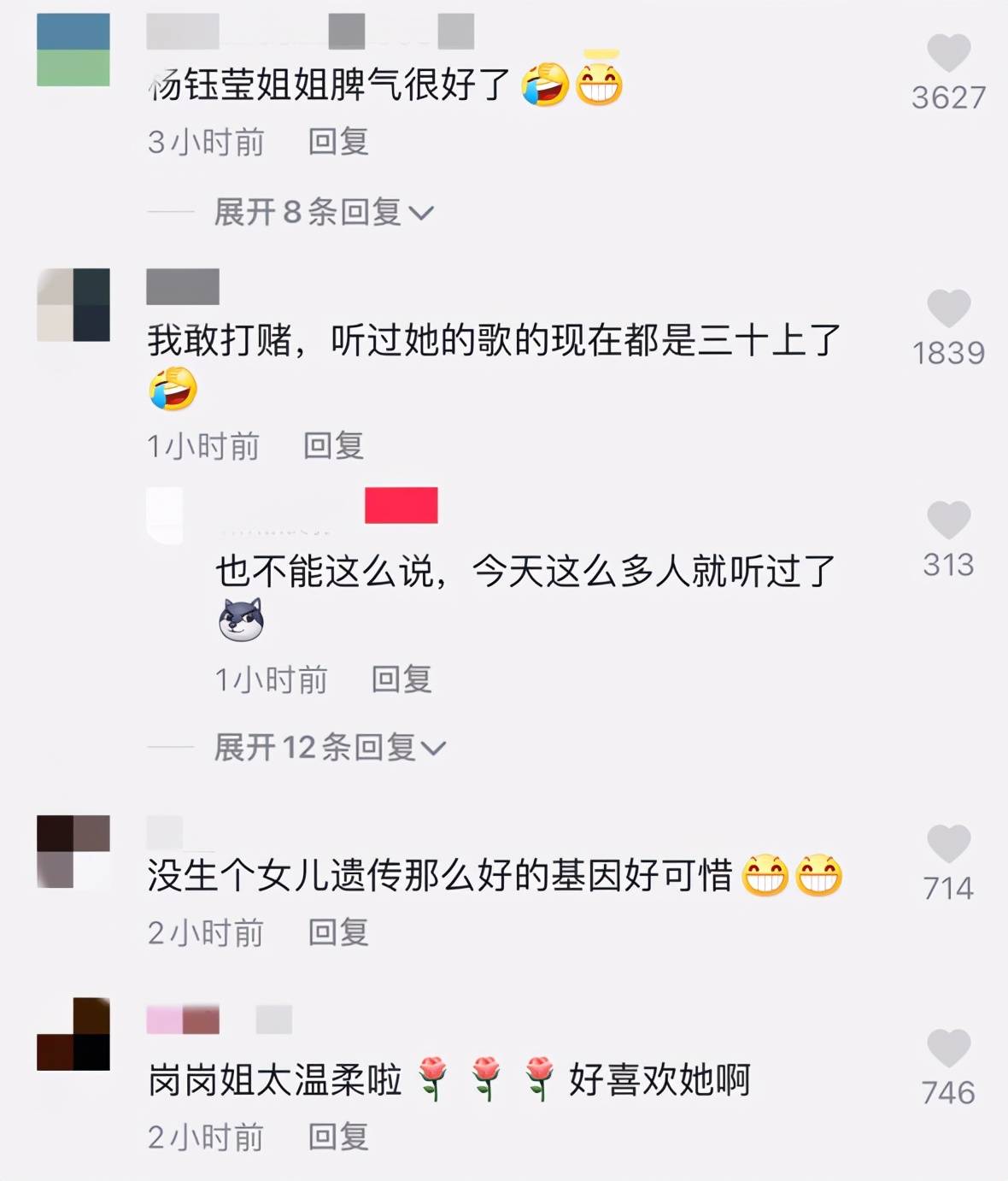The image size is (1008, 1181).
Task: Open avatar of the 没生个女儿 commenter
Action: pyautogui.click(x=73, y=851)
